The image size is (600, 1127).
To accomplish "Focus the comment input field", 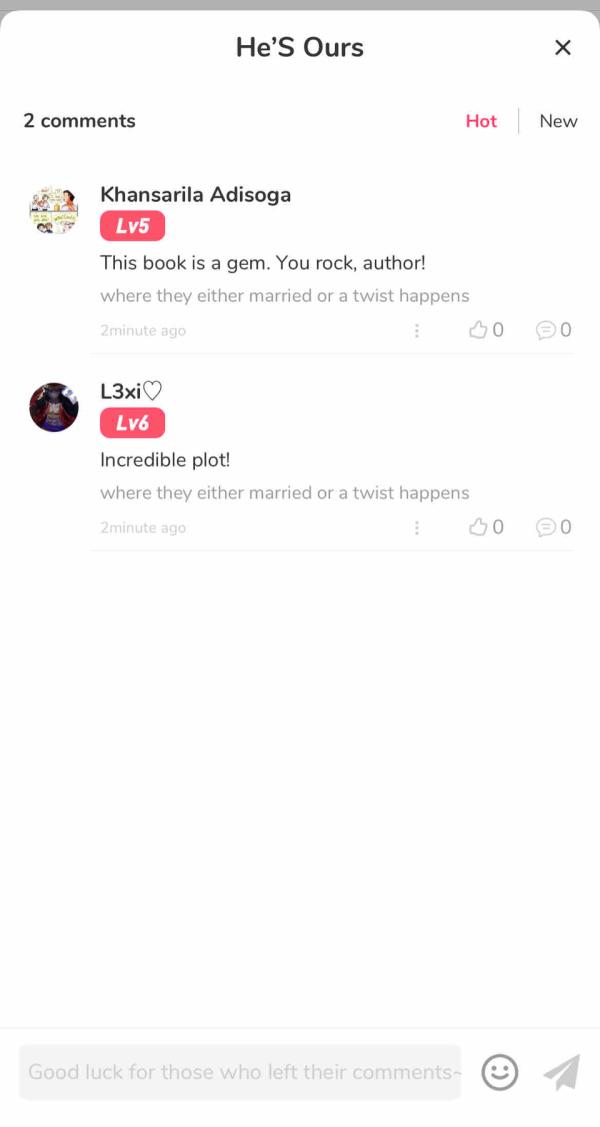I will coord(240,1072).
